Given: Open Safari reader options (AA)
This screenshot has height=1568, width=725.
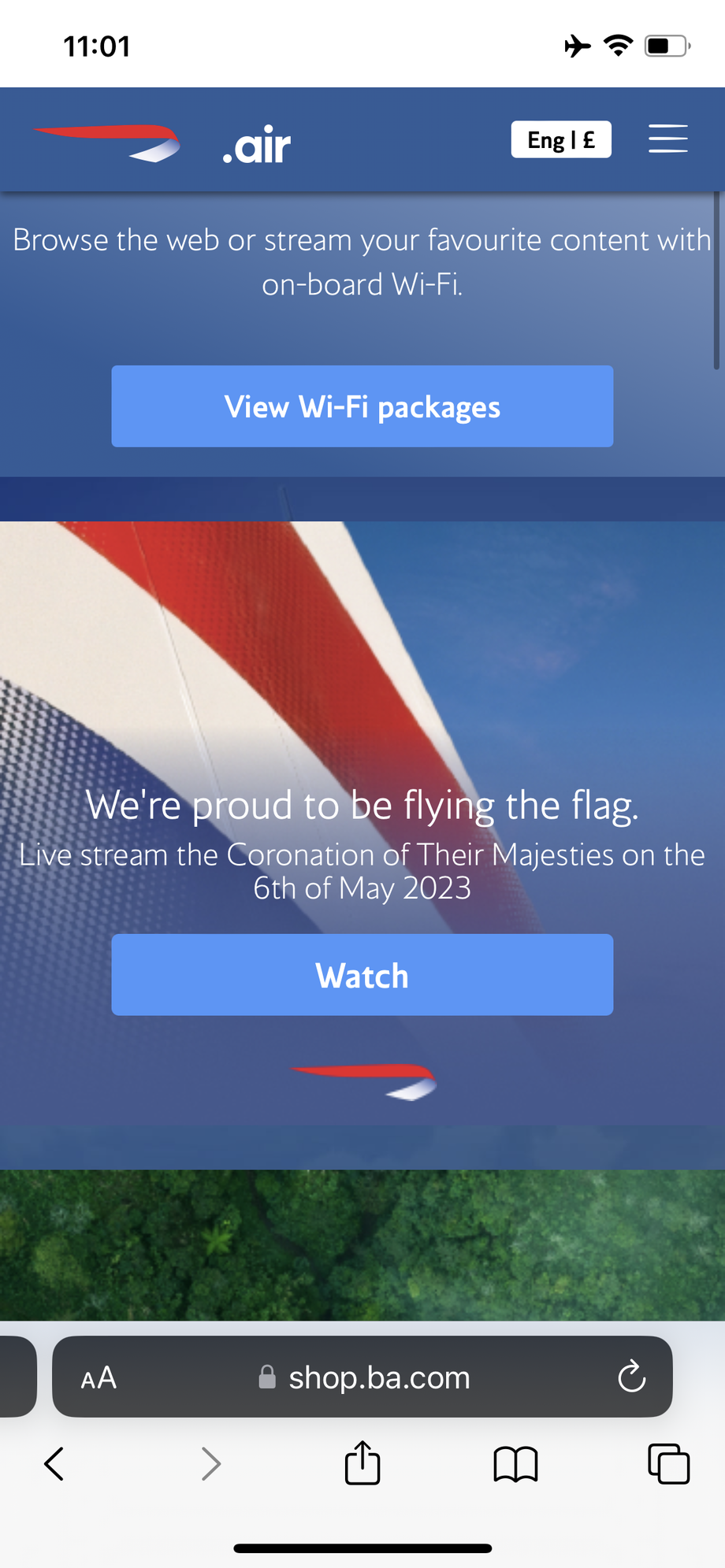Looking at the screenshot, I should [x=99, y=1378].
